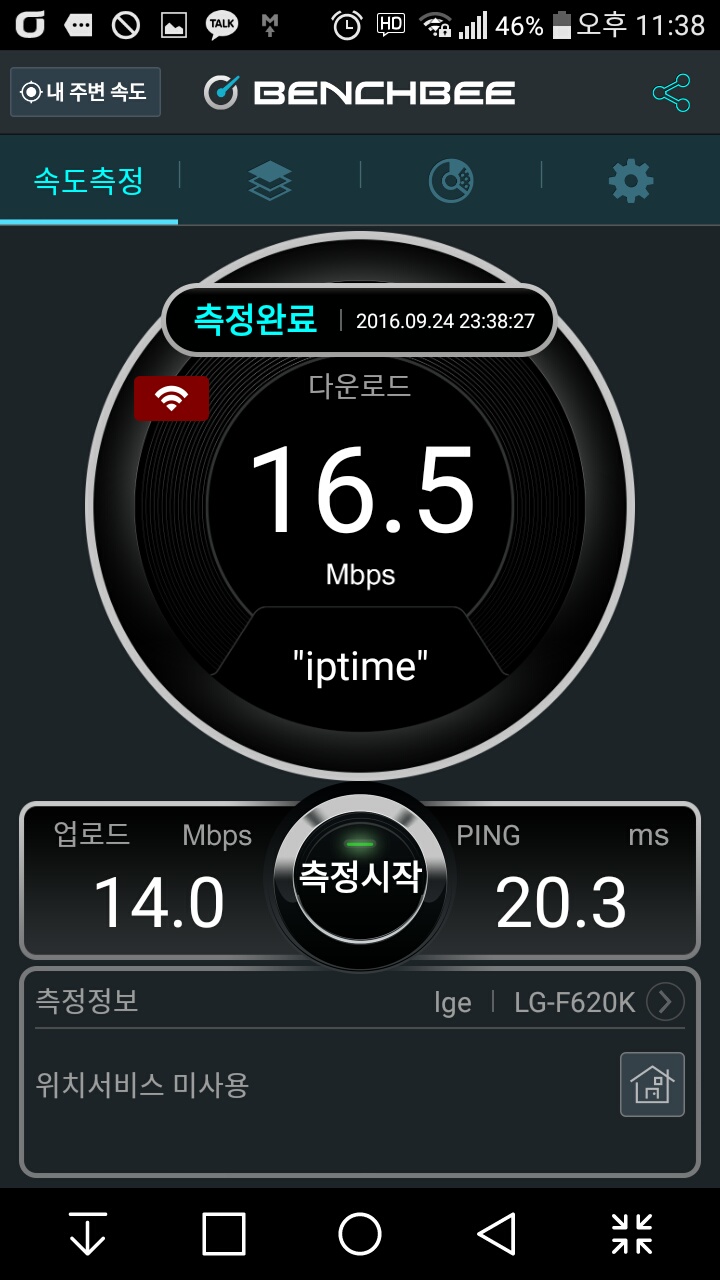Switch to the 속도측정 tab
This screenshot has height=1280, width=720.
89,181
